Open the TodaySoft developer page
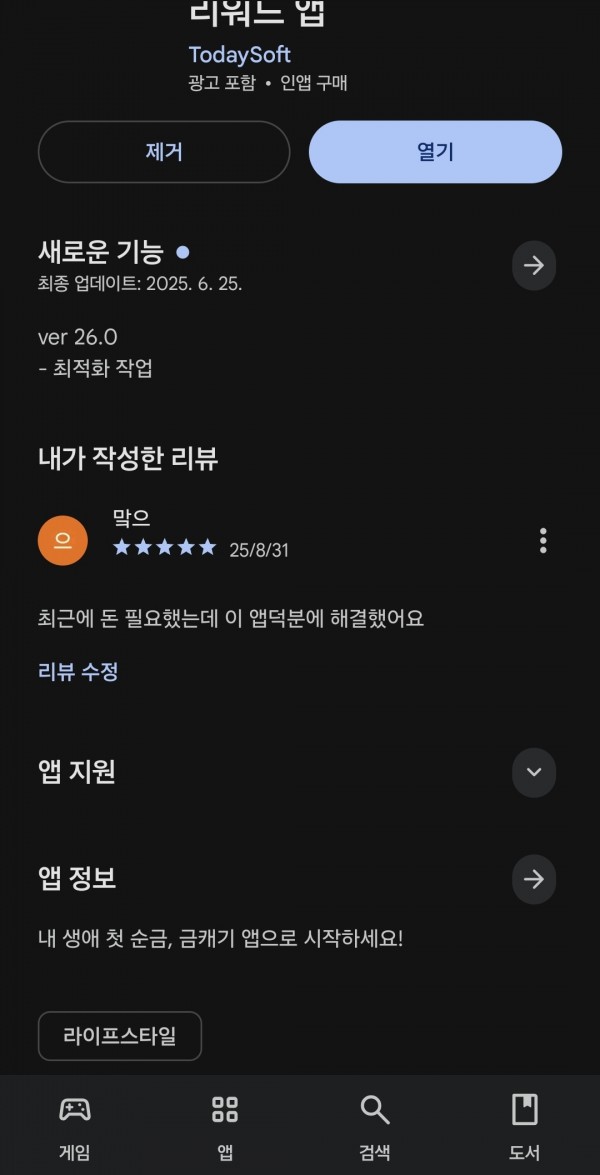The image size is (600, 1175). 240,55
